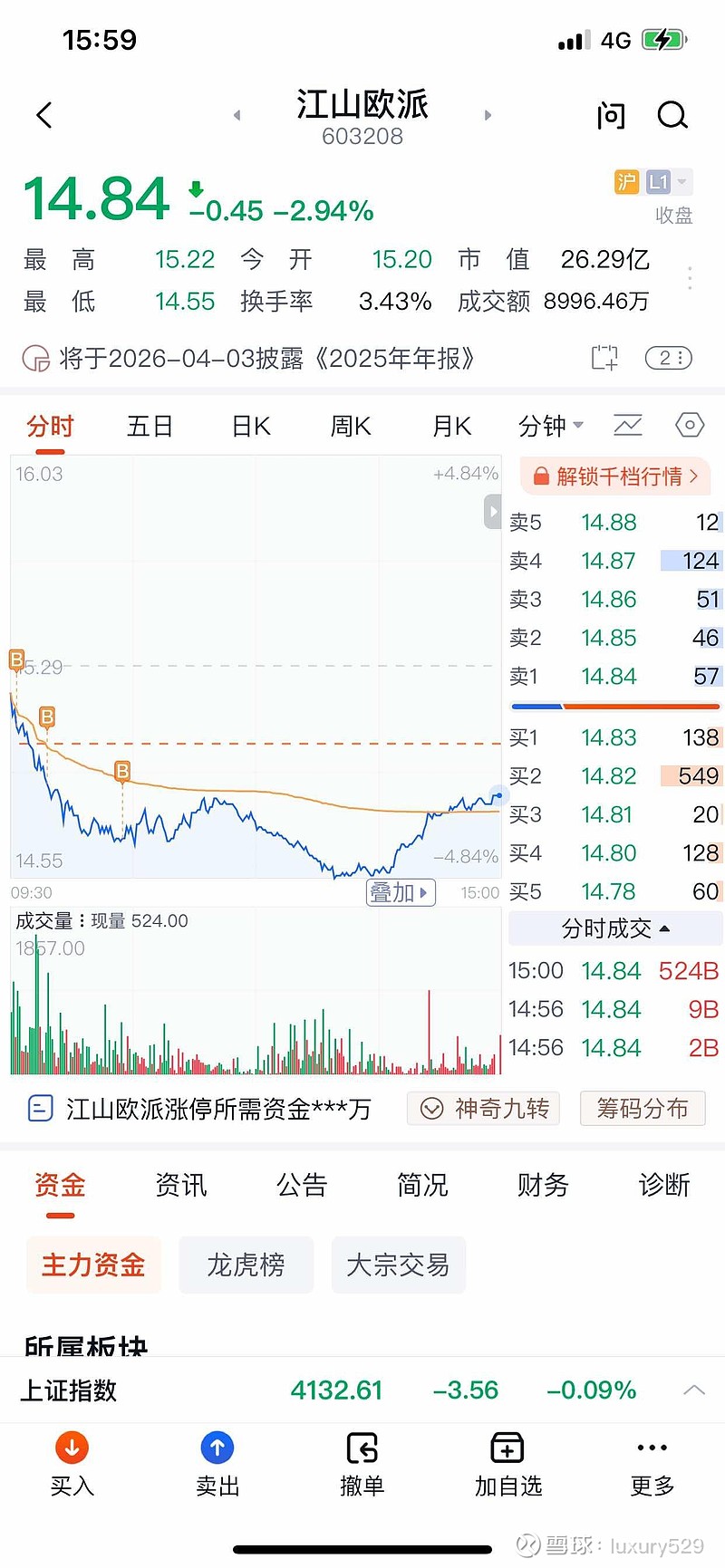The width and height of the screenshot is (725, 1568).
Task: Select the 龙虎榜 chip
Action: [x=246, y=1265]
